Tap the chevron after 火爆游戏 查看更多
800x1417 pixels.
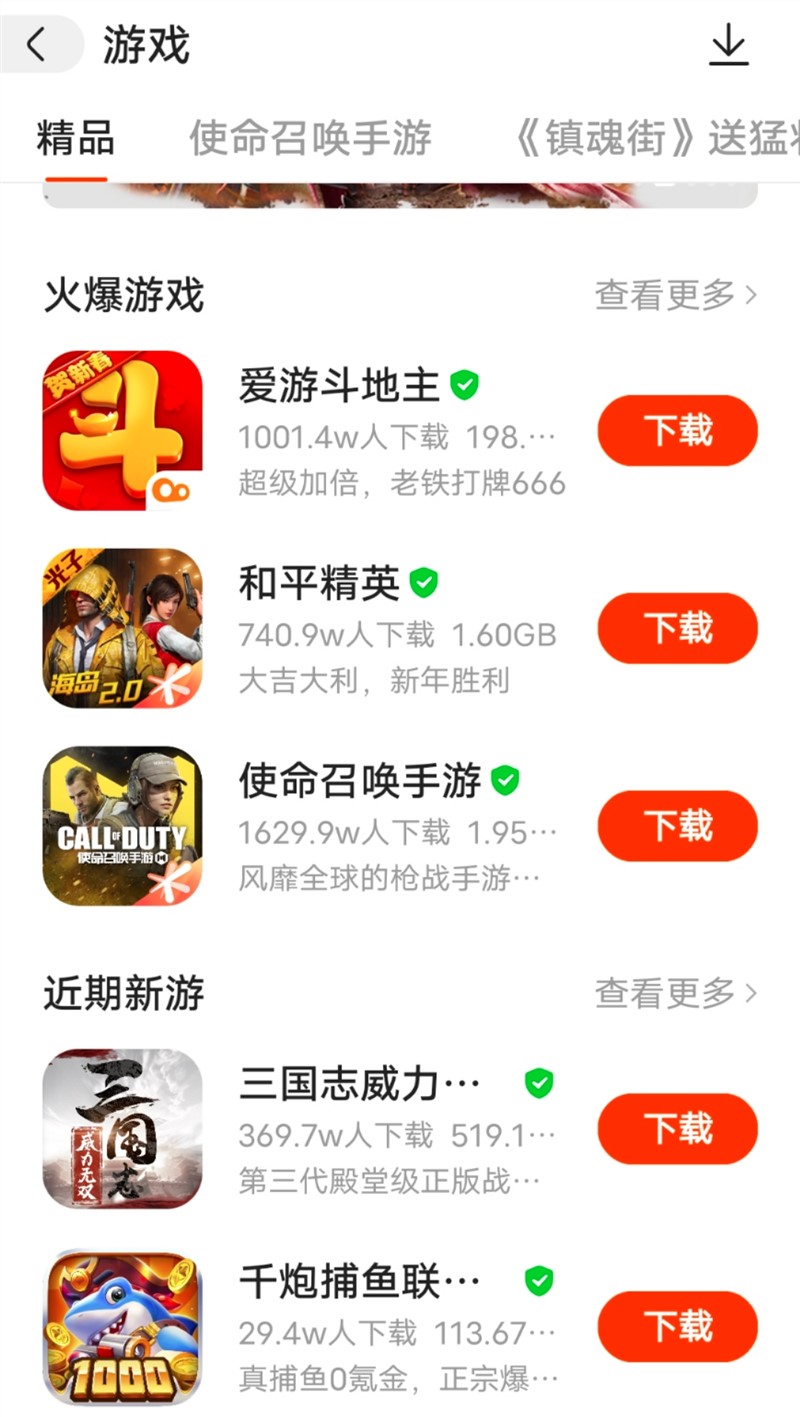tap(752, 296)
